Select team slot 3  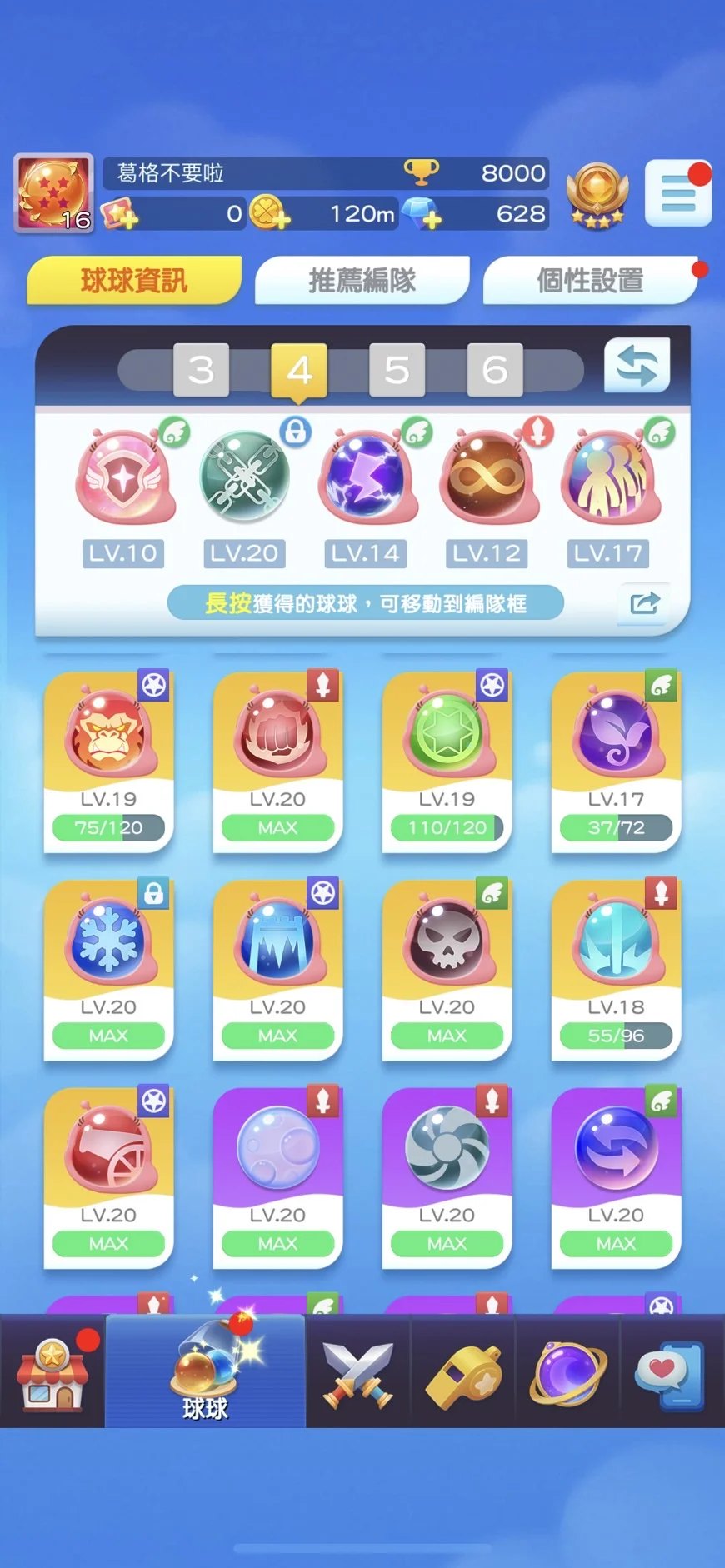pyautogui.click(x=201, y=370)
